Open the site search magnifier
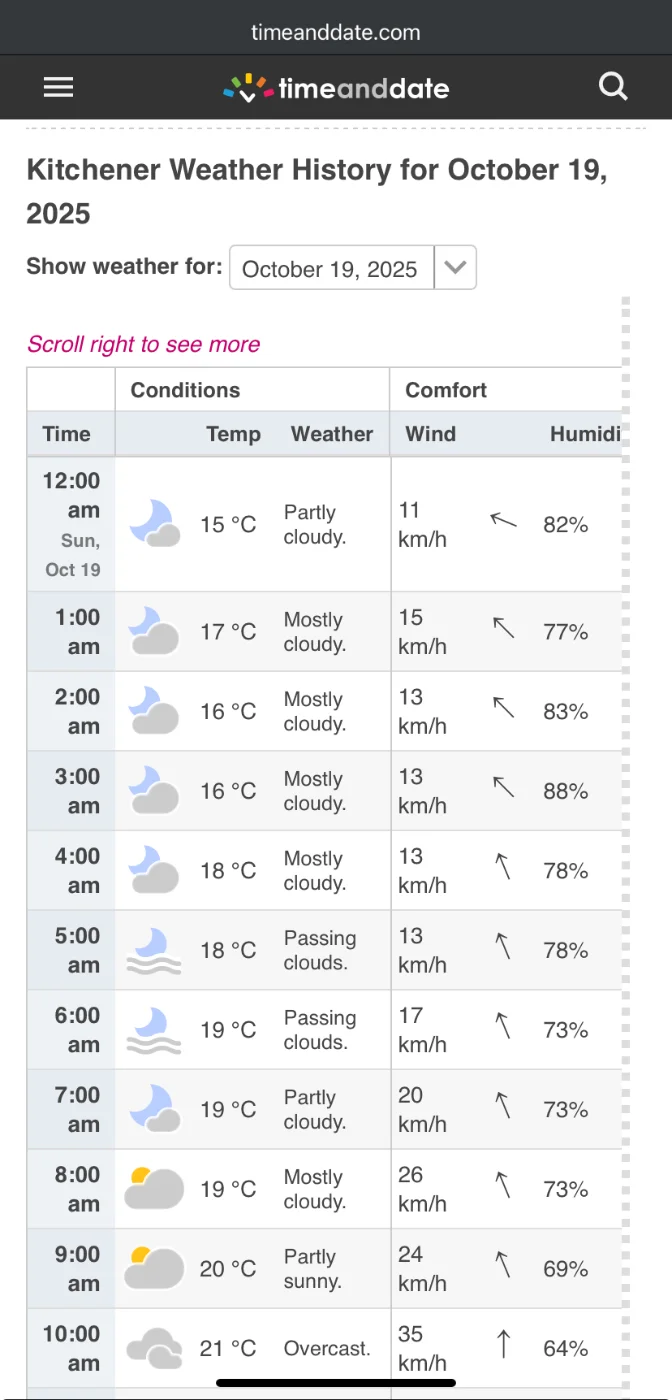672x1400 pixels. pos(613,87)
